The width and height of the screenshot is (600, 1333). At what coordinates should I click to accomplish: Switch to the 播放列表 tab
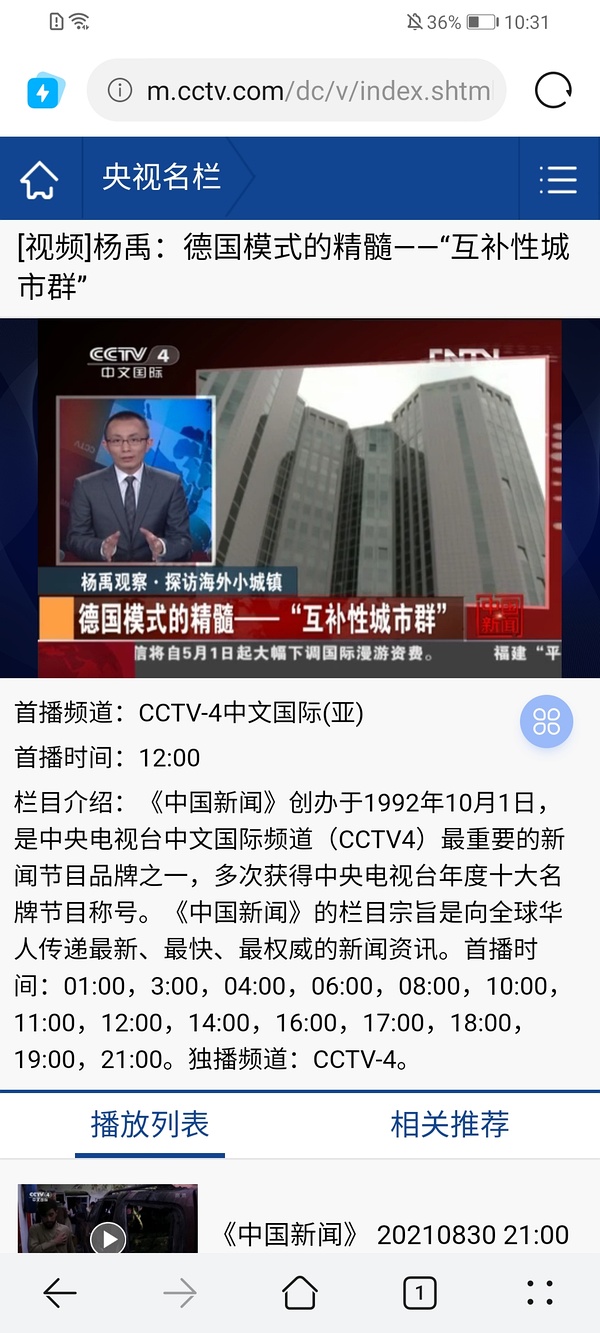[150, 1124]
